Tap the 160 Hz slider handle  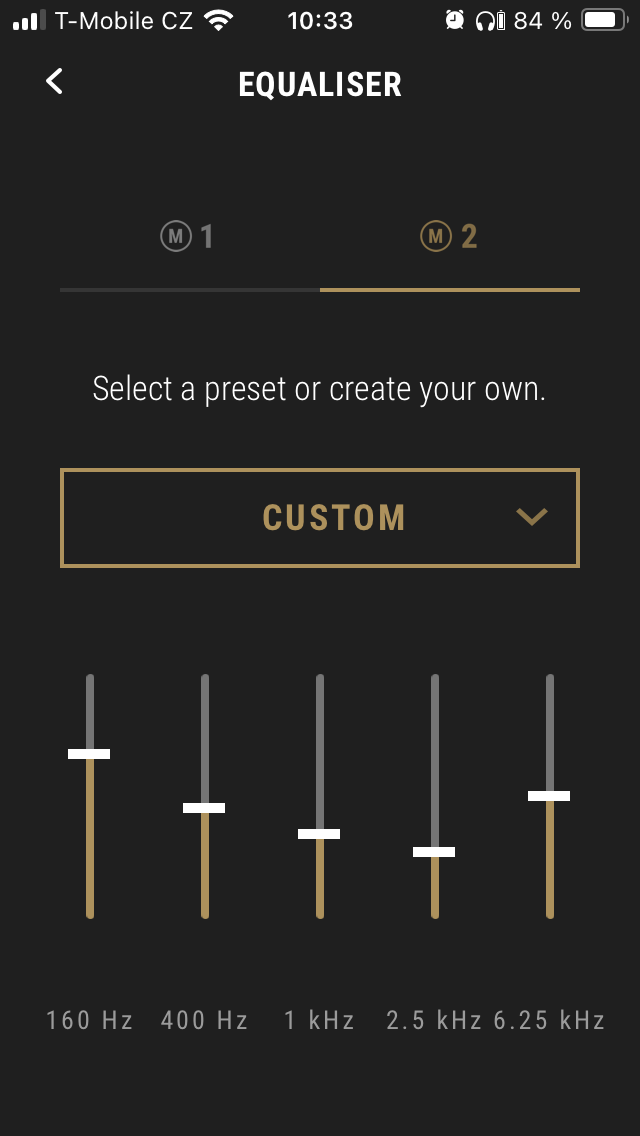click(89, 753)
